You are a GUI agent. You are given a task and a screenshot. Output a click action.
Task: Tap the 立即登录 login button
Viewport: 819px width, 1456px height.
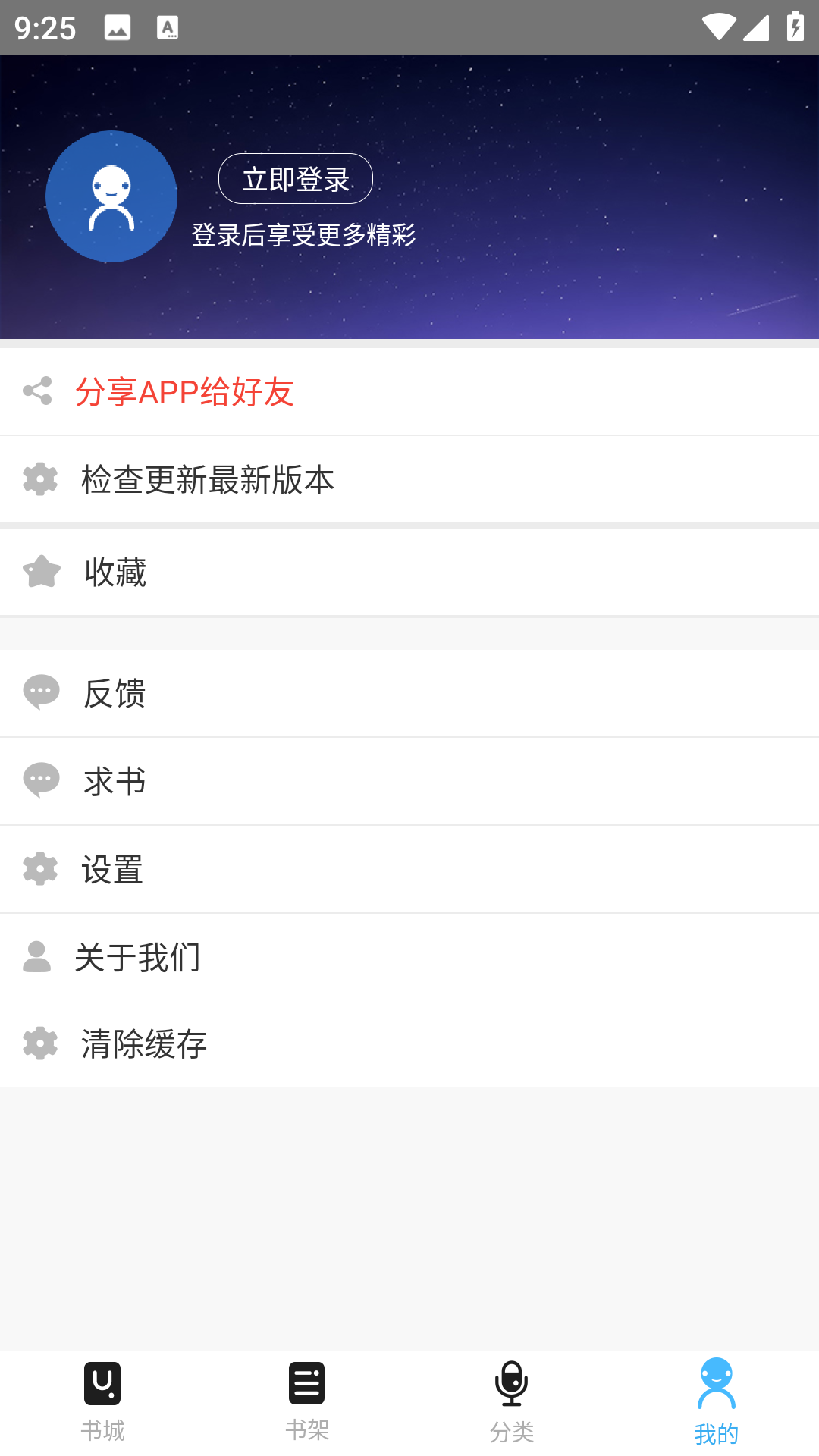(x=296, y=179)
